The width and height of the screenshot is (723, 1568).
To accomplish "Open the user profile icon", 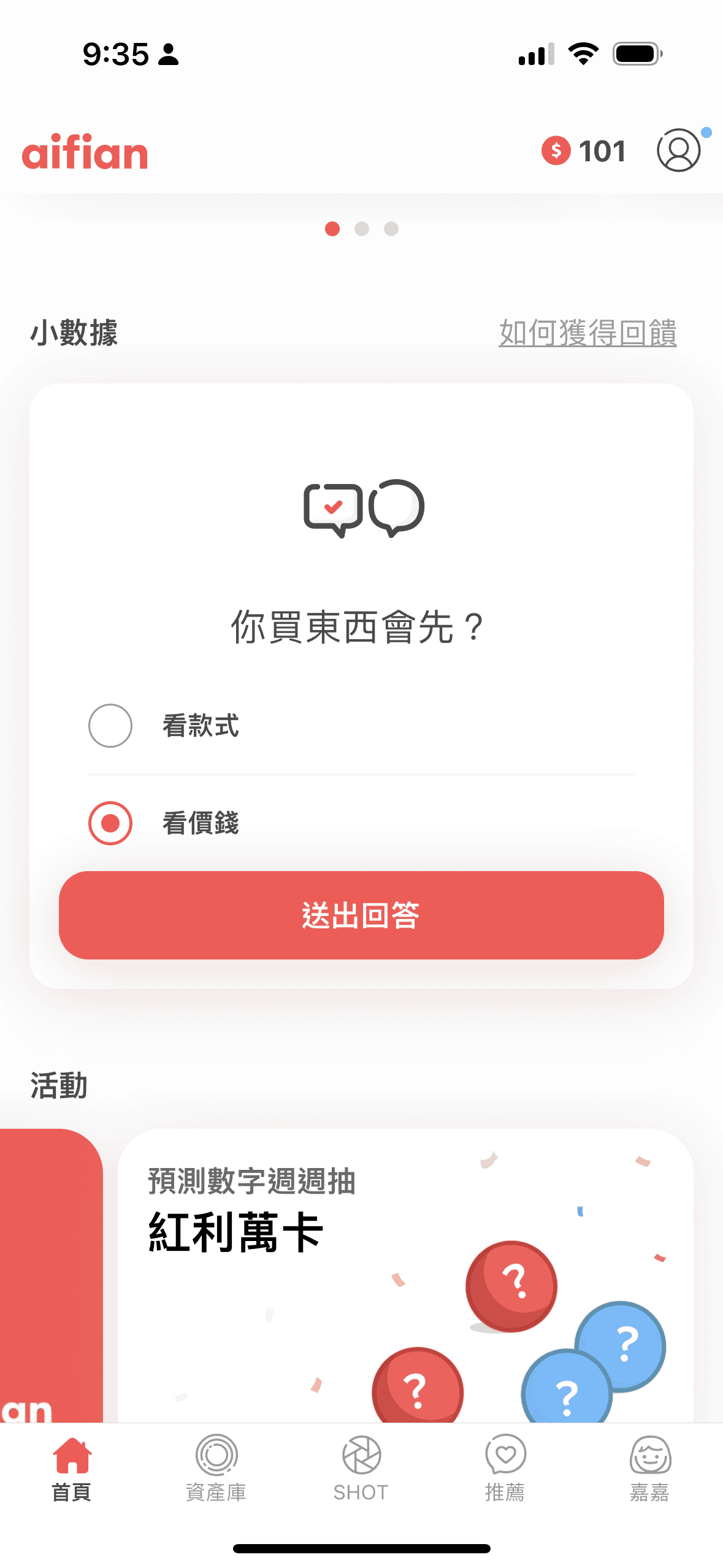I will [x=678, y=150].
